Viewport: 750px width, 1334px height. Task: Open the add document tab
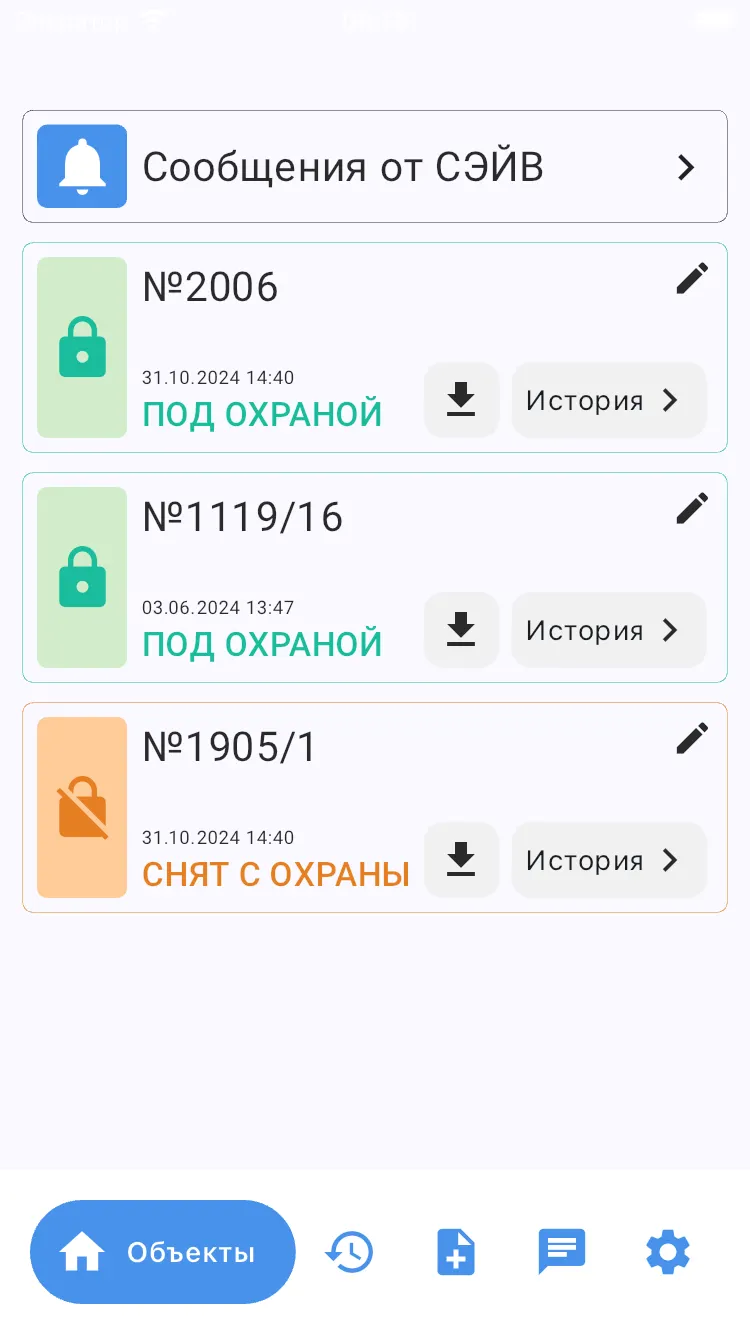click(456, 1252)
